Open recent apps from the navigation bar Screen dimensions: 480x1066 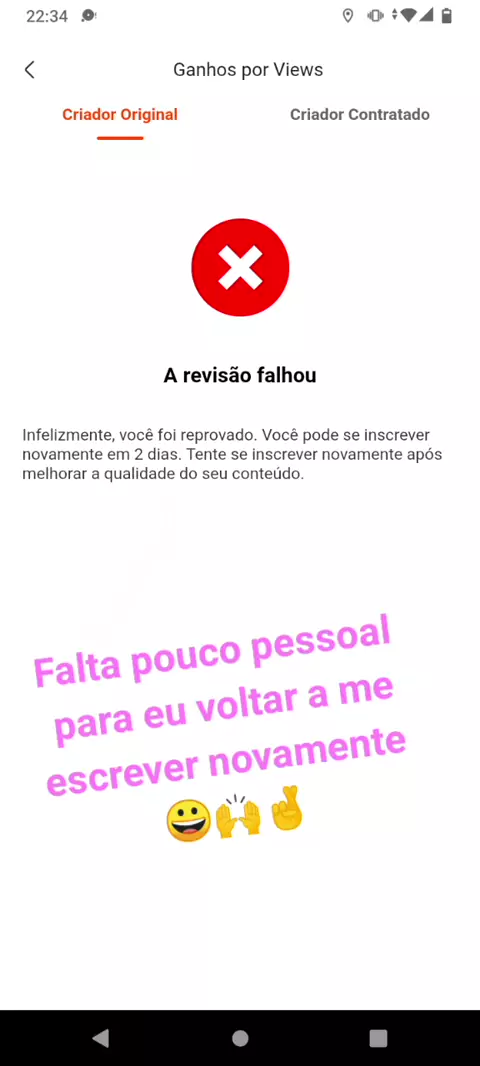pos(378,1038)
